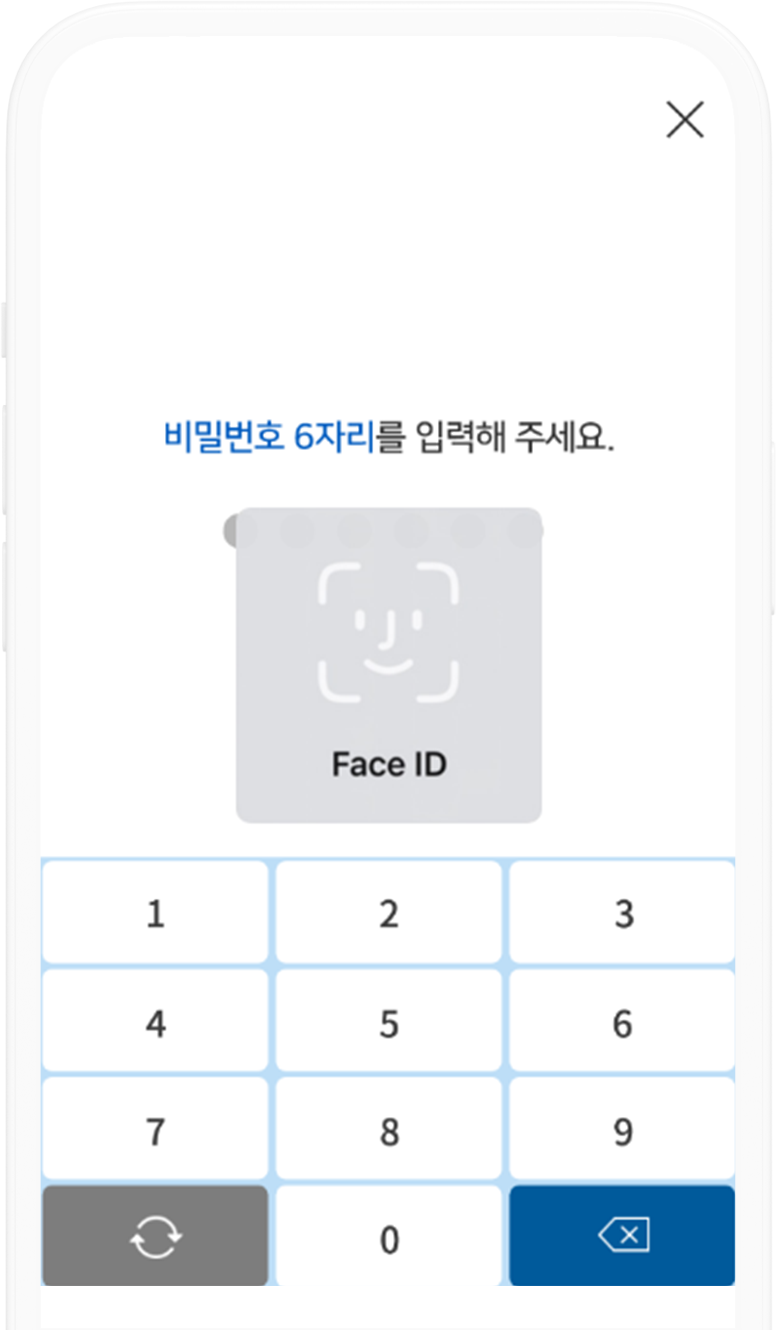This screenshot has height=1330, width=776.
Task: Enter digit 8 on the keypad
Action: click(x=389, y=1131)
